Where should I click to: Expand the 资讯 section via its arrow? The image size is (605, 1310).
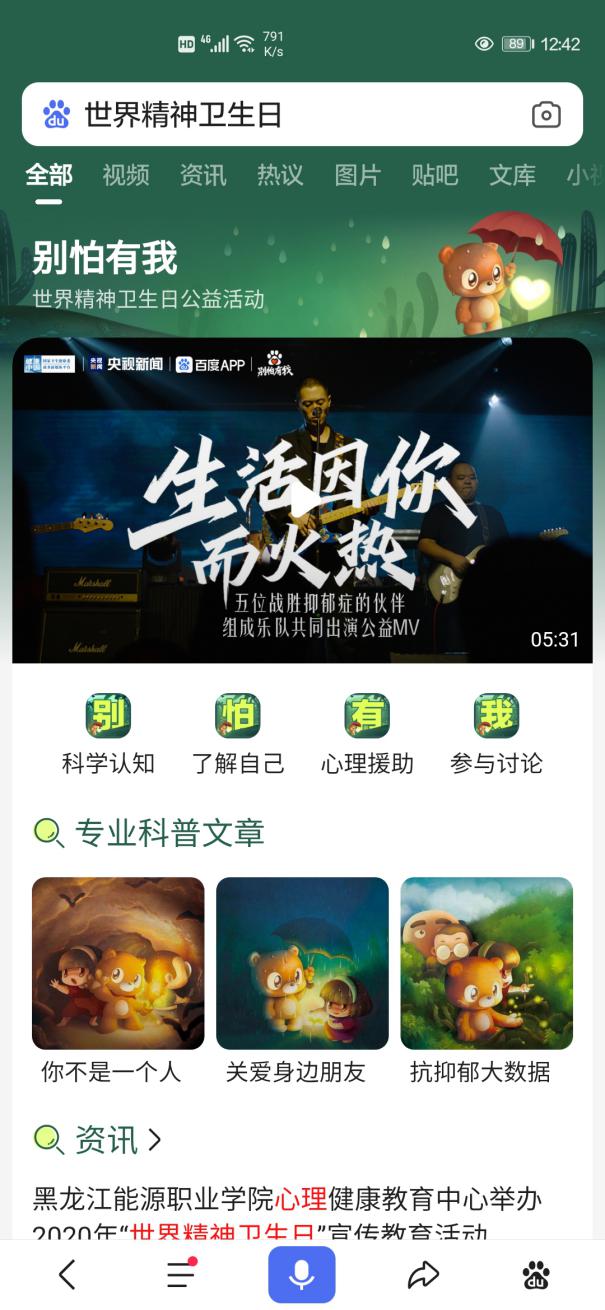pyautogui.click(x=154, y=1139)
